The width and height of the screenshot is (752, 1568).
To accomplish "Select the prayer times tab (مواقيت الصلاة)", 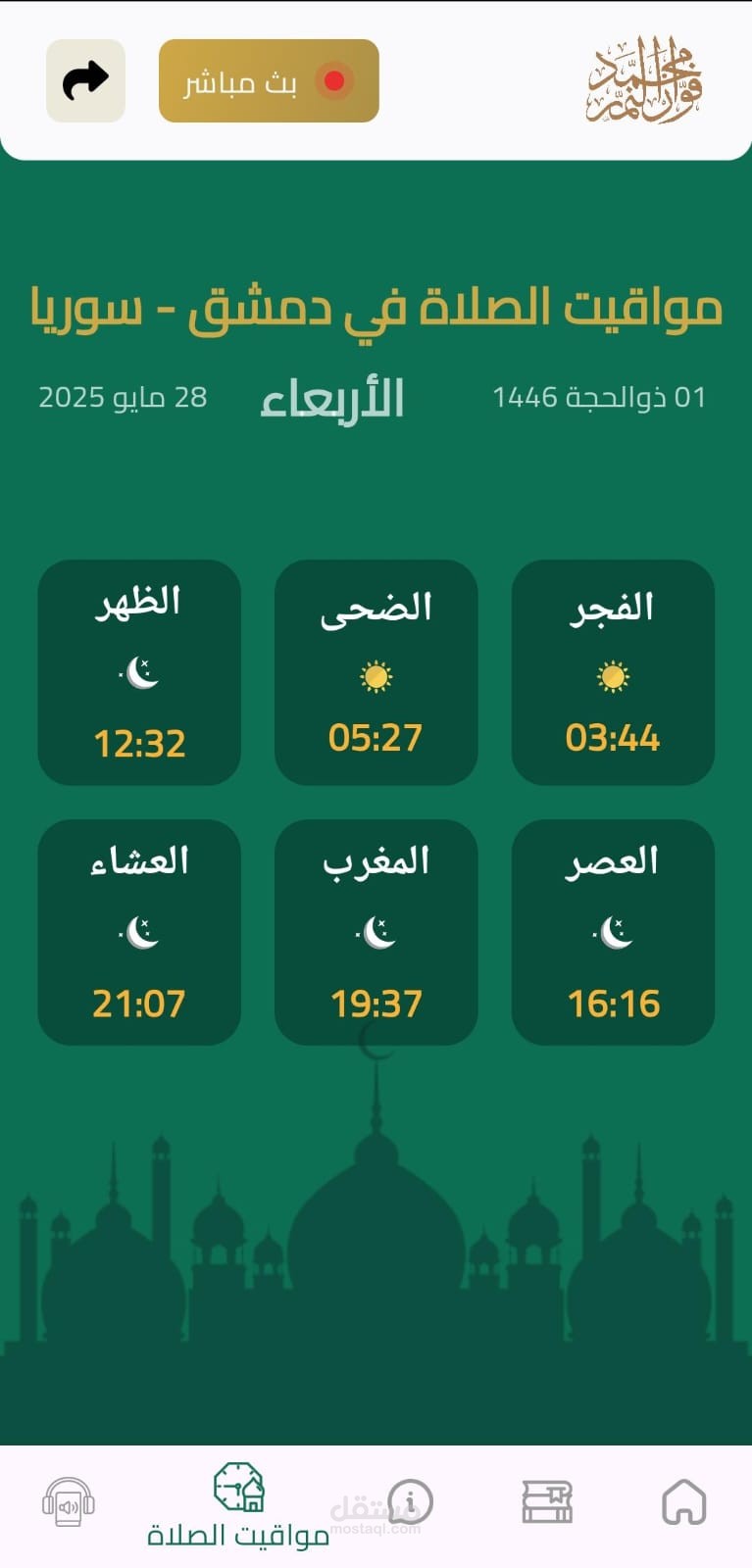I will pyautogui.click(x=238, y=1505).
